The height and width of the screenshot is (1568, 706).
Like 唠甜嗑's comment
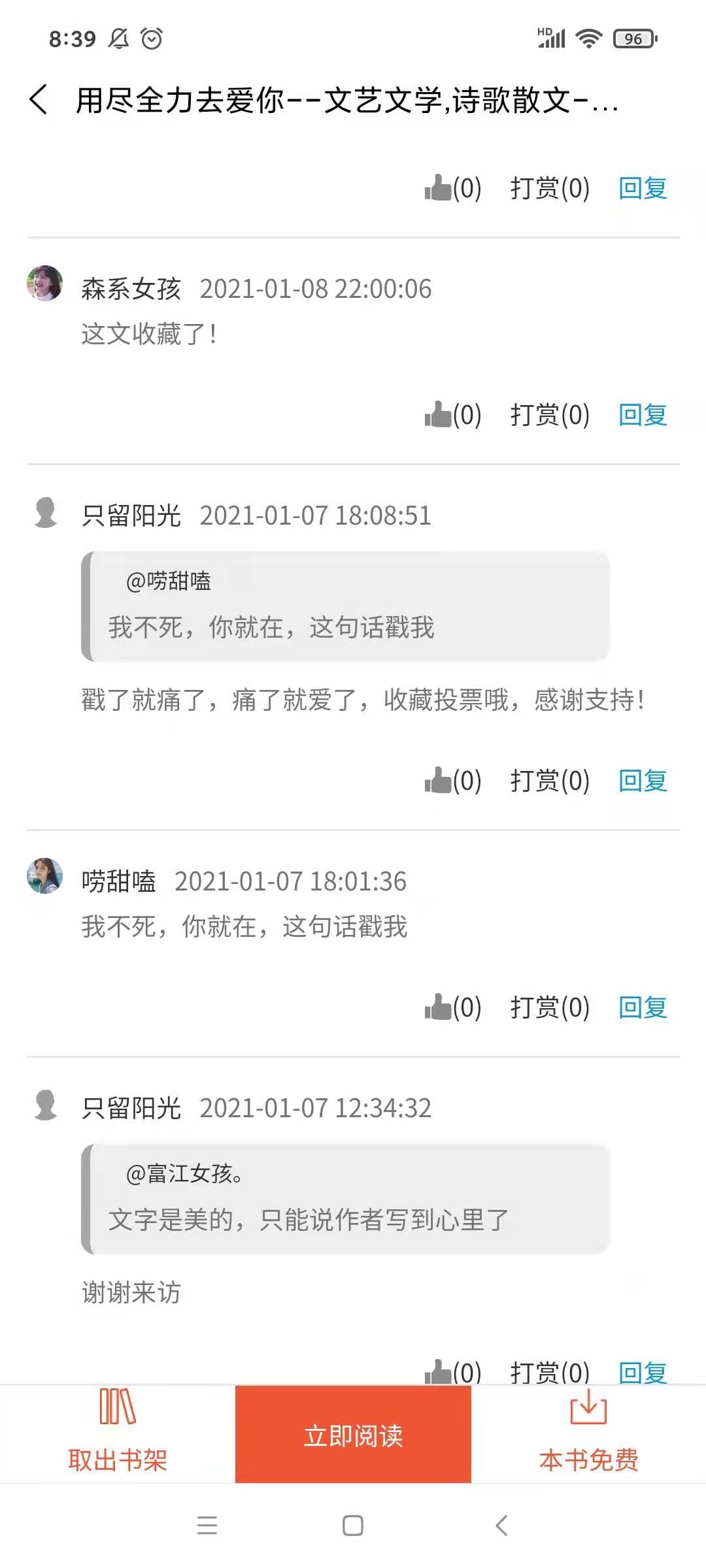click(x=452, y=1007)
